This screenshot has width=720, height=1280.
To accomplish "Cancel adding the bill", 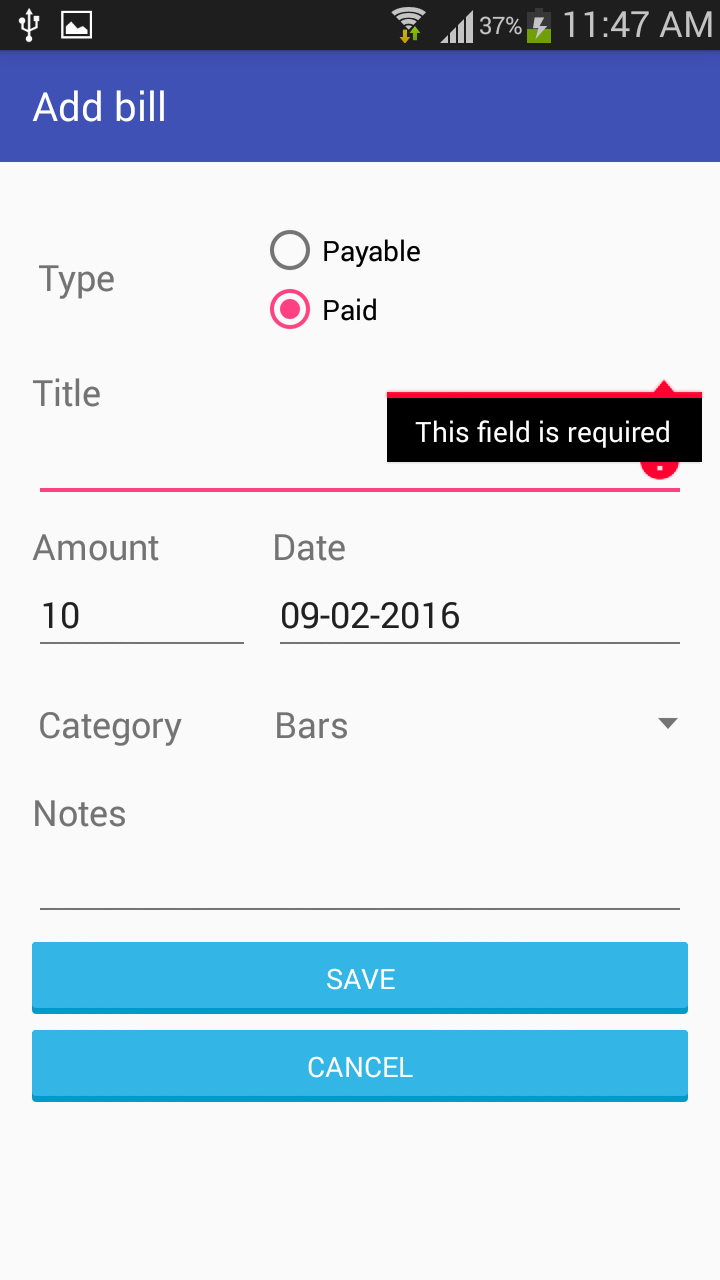I will [360, 1066].
